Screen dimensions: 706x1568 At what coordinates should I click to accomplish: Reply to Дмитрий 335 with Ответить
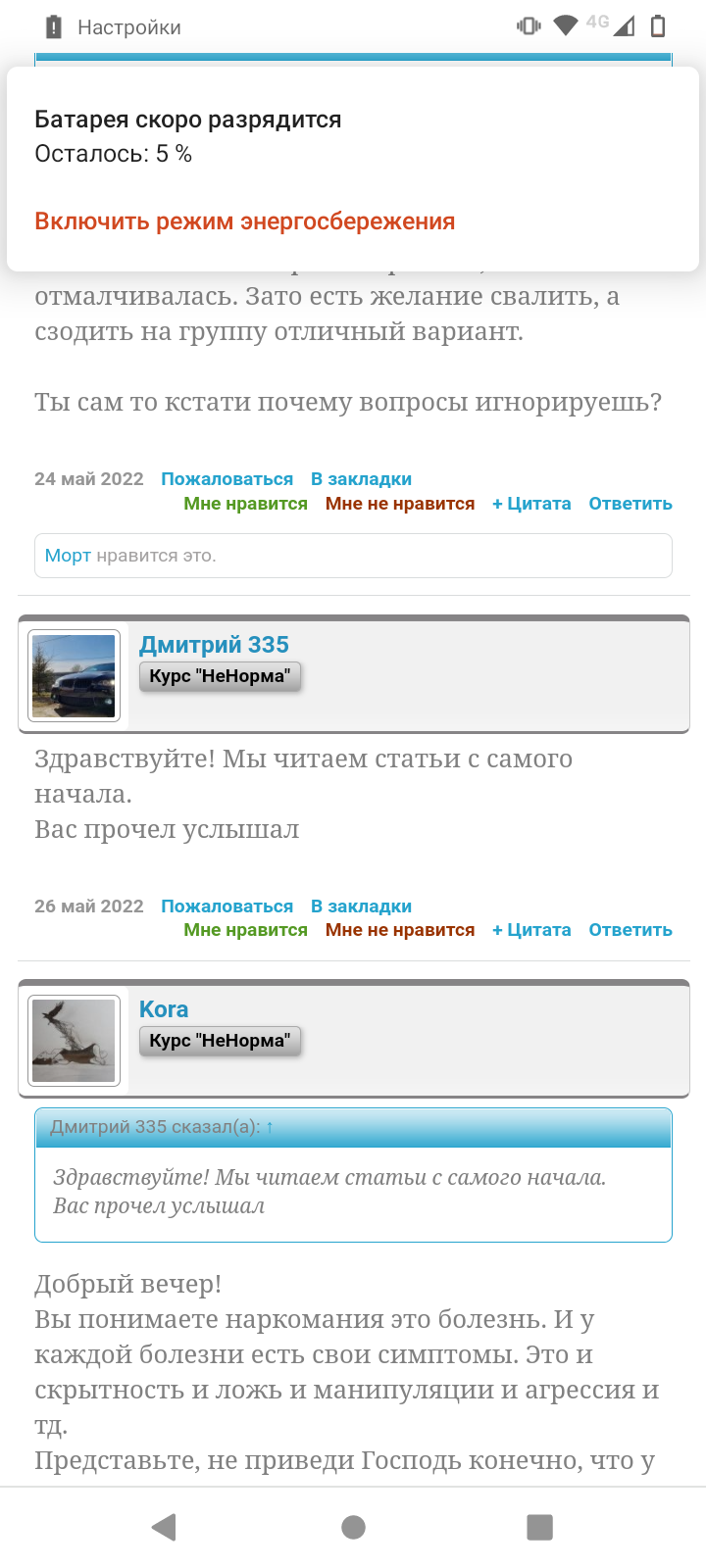(630, 930)
